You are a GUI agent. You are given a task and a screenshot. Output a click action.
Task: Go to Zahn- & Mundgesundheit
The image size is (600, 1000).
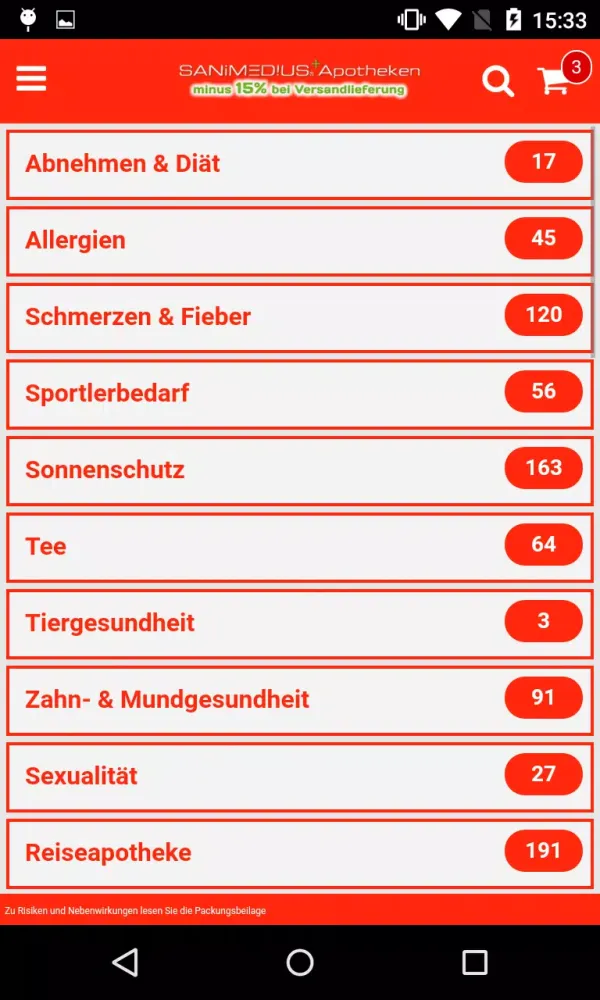299,700
